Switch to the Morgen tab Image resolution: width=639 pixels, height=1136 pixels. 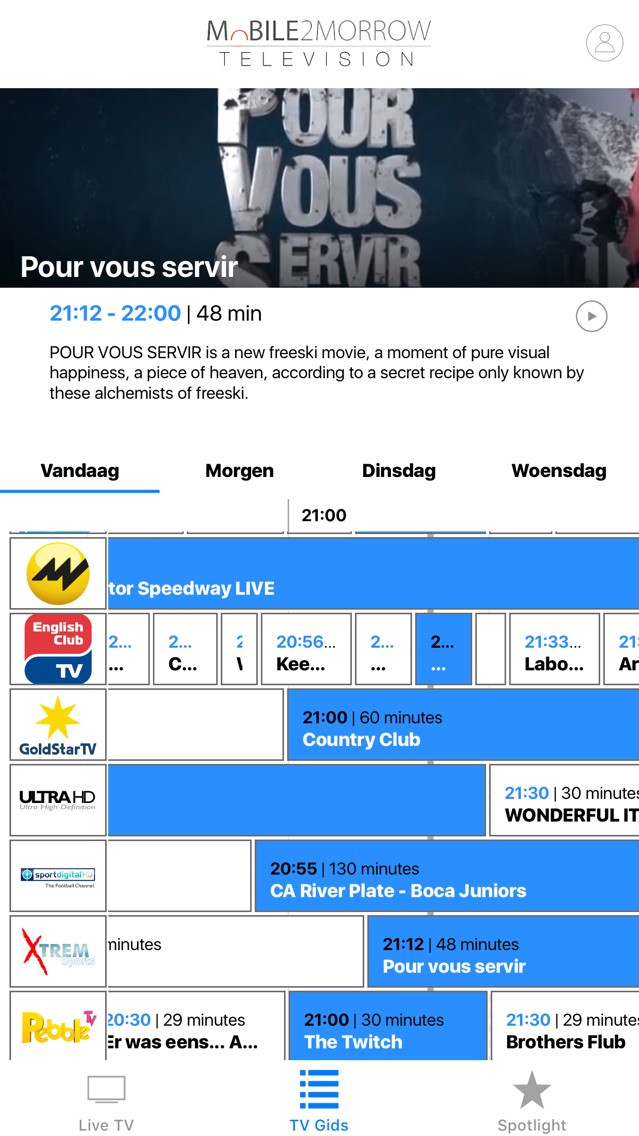tap(239, 471)
